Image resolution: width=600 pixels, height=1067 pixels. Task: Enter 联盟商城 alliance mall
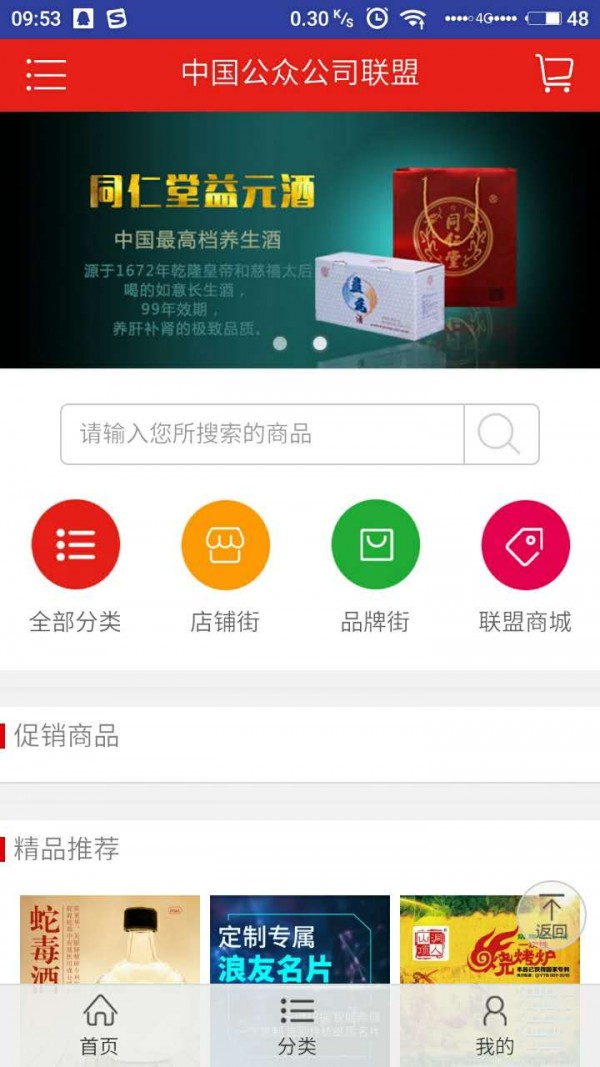525,545
